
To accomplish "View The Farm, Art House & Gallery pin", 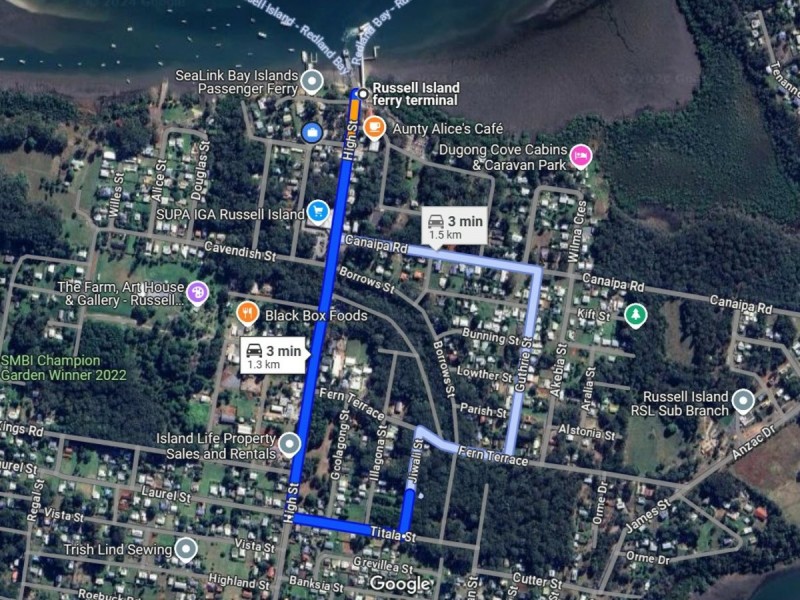I will click(x=199, y=292).
